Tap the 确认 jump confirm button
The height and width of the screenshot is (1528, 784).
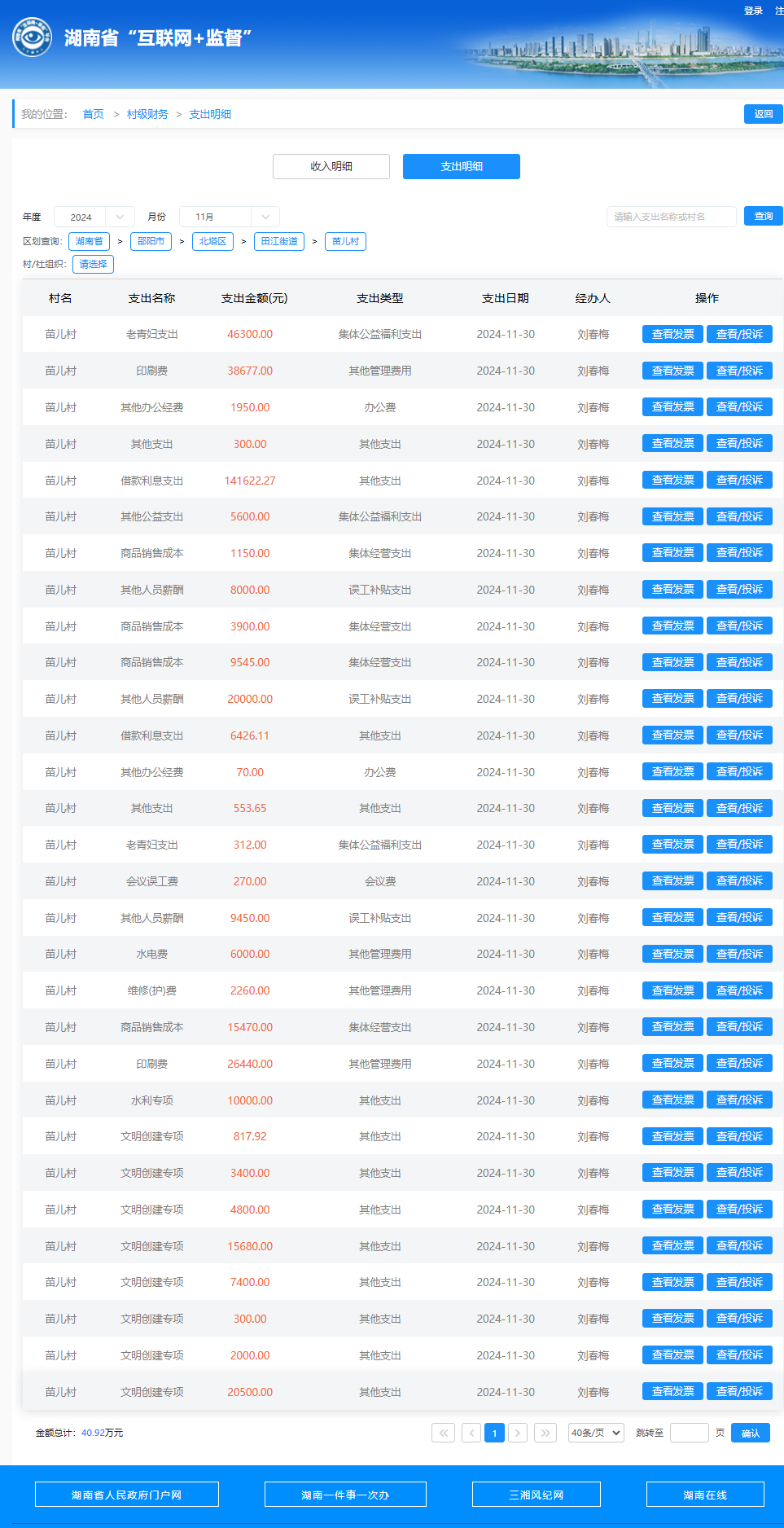pos(750,1433)
